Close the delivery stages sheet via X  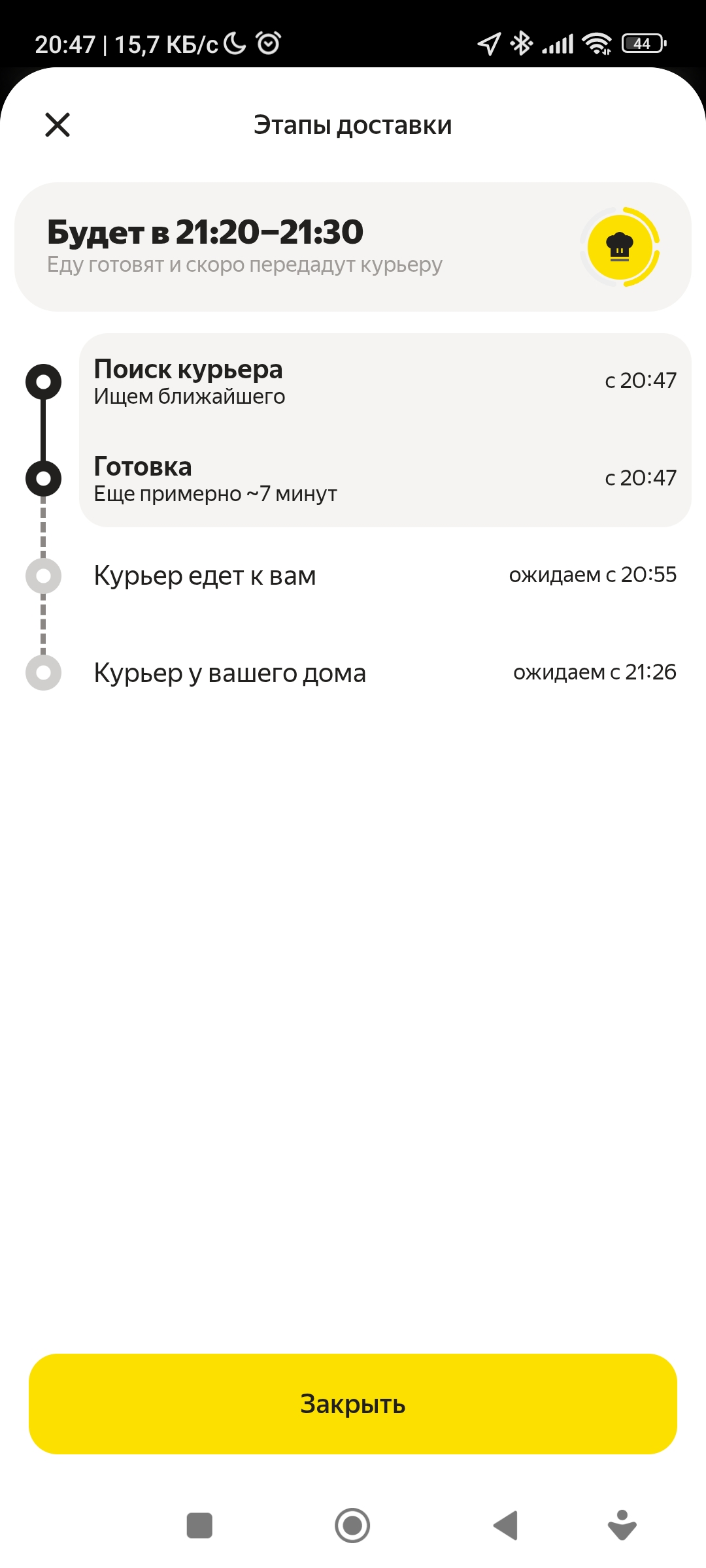[58, 124]
